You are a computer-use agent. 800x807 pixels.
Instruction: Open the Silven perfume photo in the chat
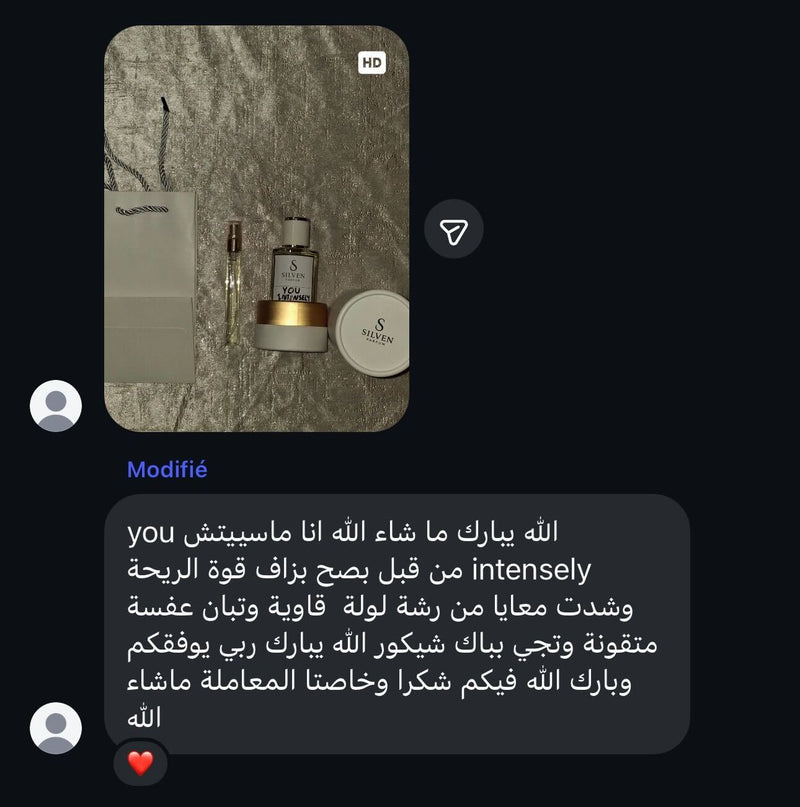point(256,228)
